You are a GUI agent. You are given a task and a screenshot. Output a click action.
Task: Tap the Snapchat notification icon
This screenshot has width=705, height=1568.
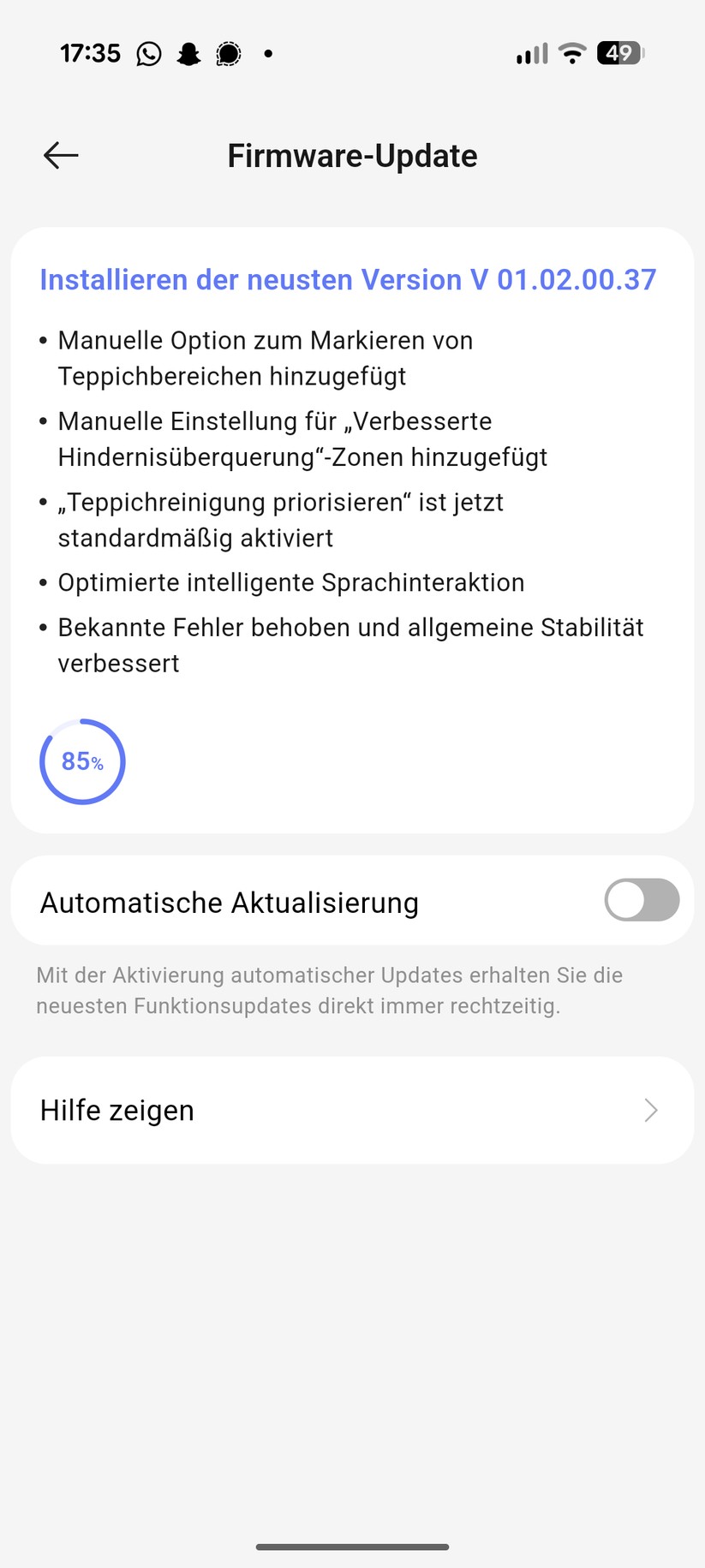(x=188, y=53)
